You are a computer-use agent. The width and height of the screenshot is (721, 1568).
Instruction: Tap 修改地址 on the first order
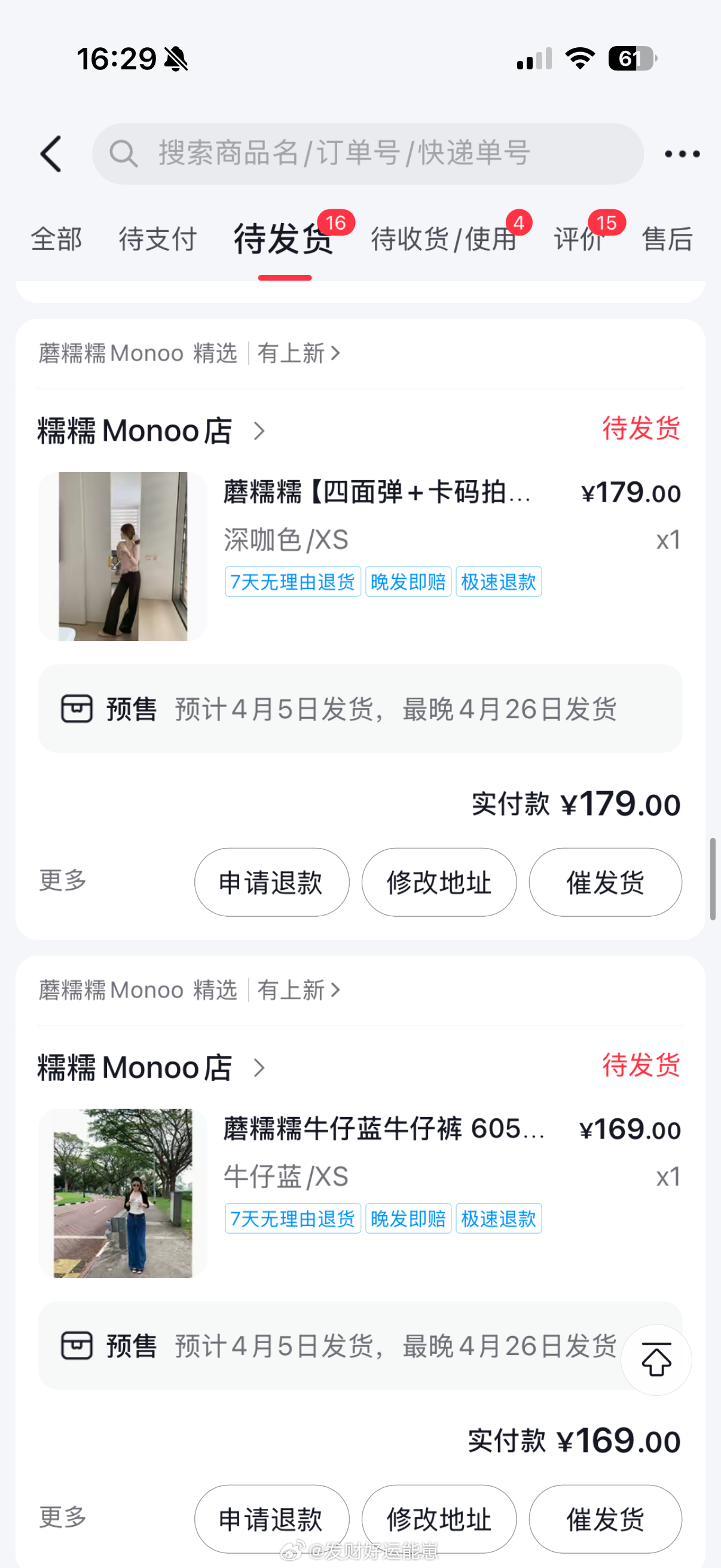pyautogui.click(x=439, y=882)
